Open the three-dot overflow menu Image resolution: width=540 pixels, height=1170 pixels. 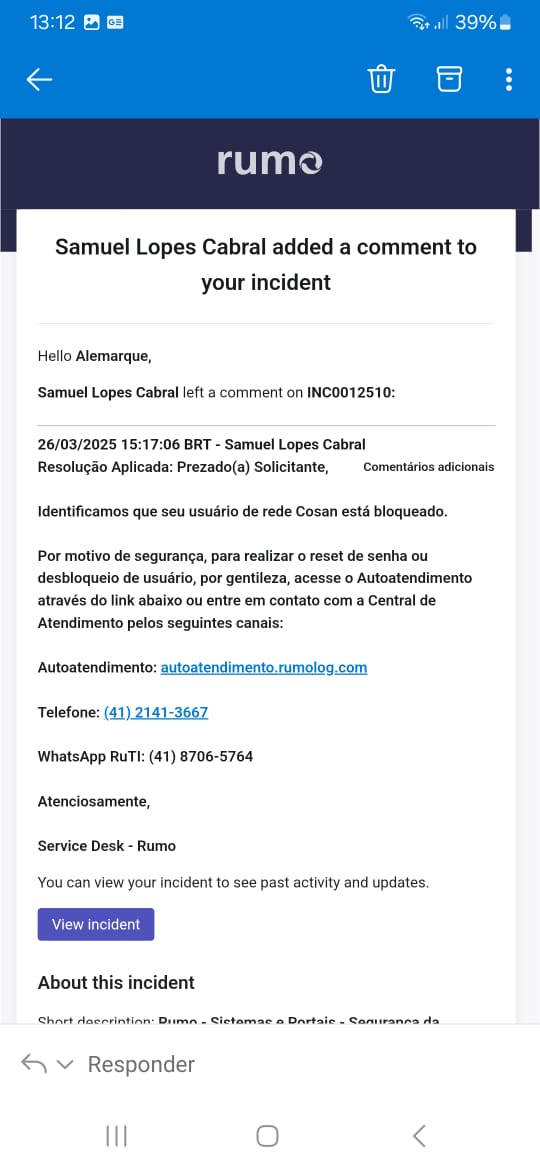coord(509,79)
